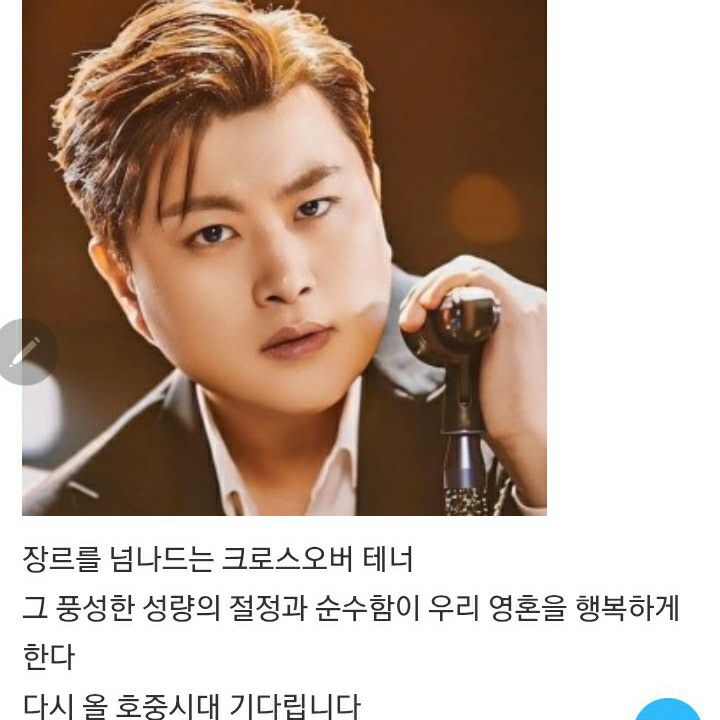This screenshot has height=720, width=720.
Task: Tap the blue floating action button
Action: pyautogui.click(x=667, y=710)
